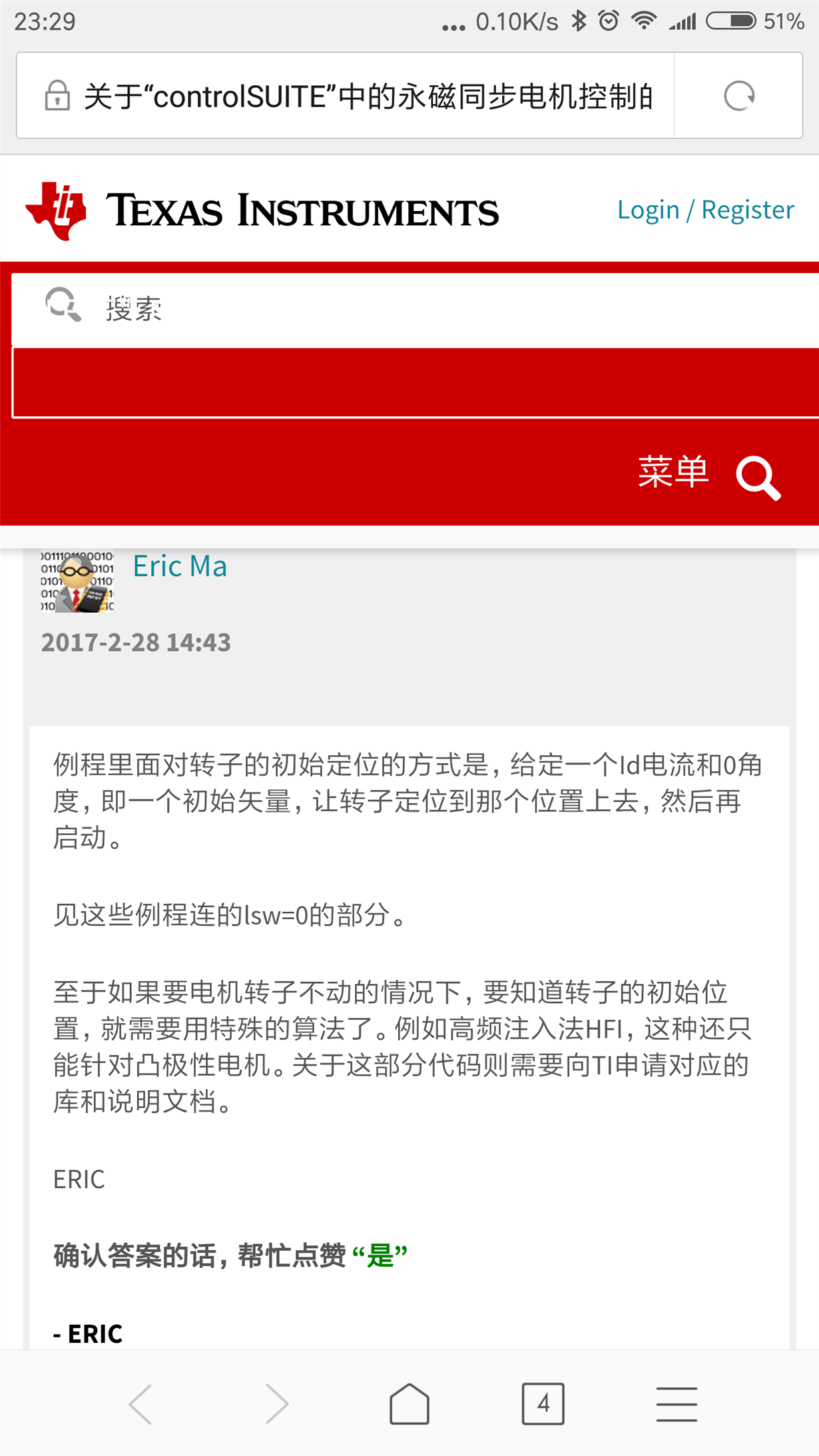Tap the white search magnifier icon

pyautogui.click(x=758, y=477)
